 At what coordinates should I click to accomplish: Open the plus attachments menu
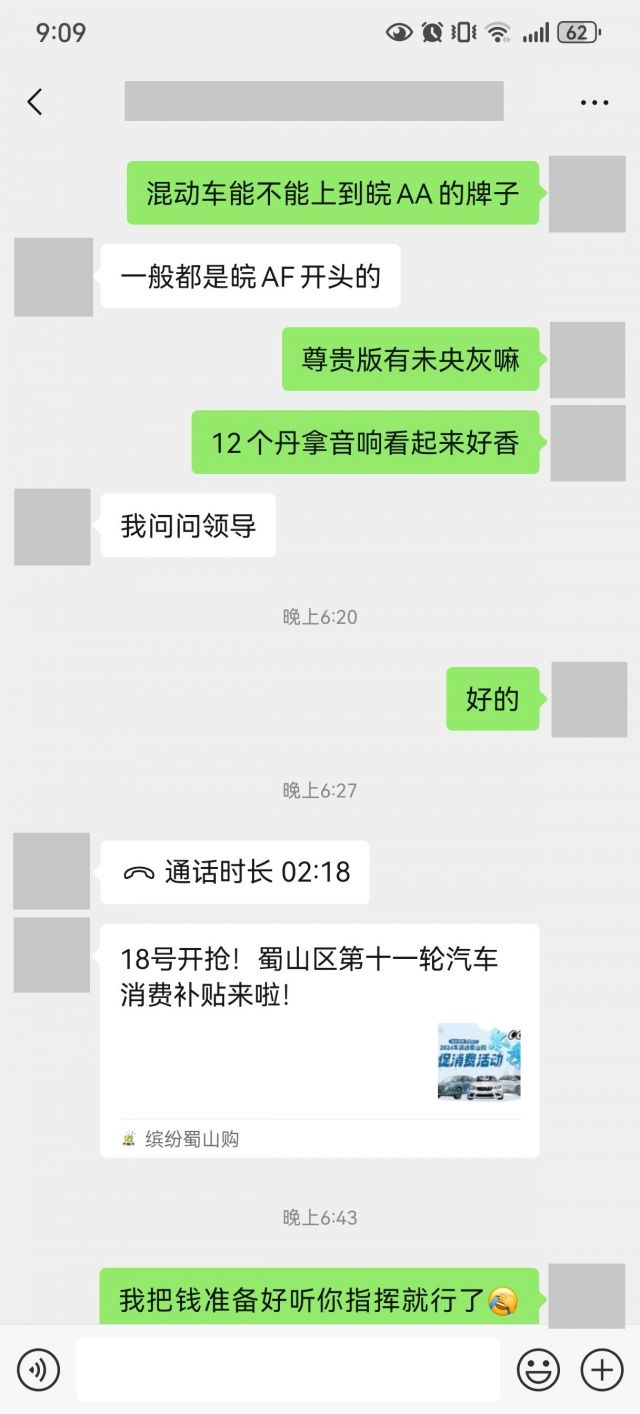point(602,1369)
